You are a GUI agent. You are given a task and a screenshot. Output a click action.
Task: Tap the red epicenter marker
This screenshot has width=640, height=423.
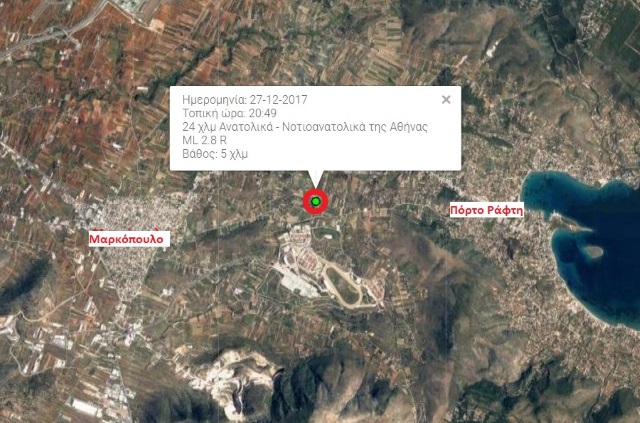coord(316,202)
